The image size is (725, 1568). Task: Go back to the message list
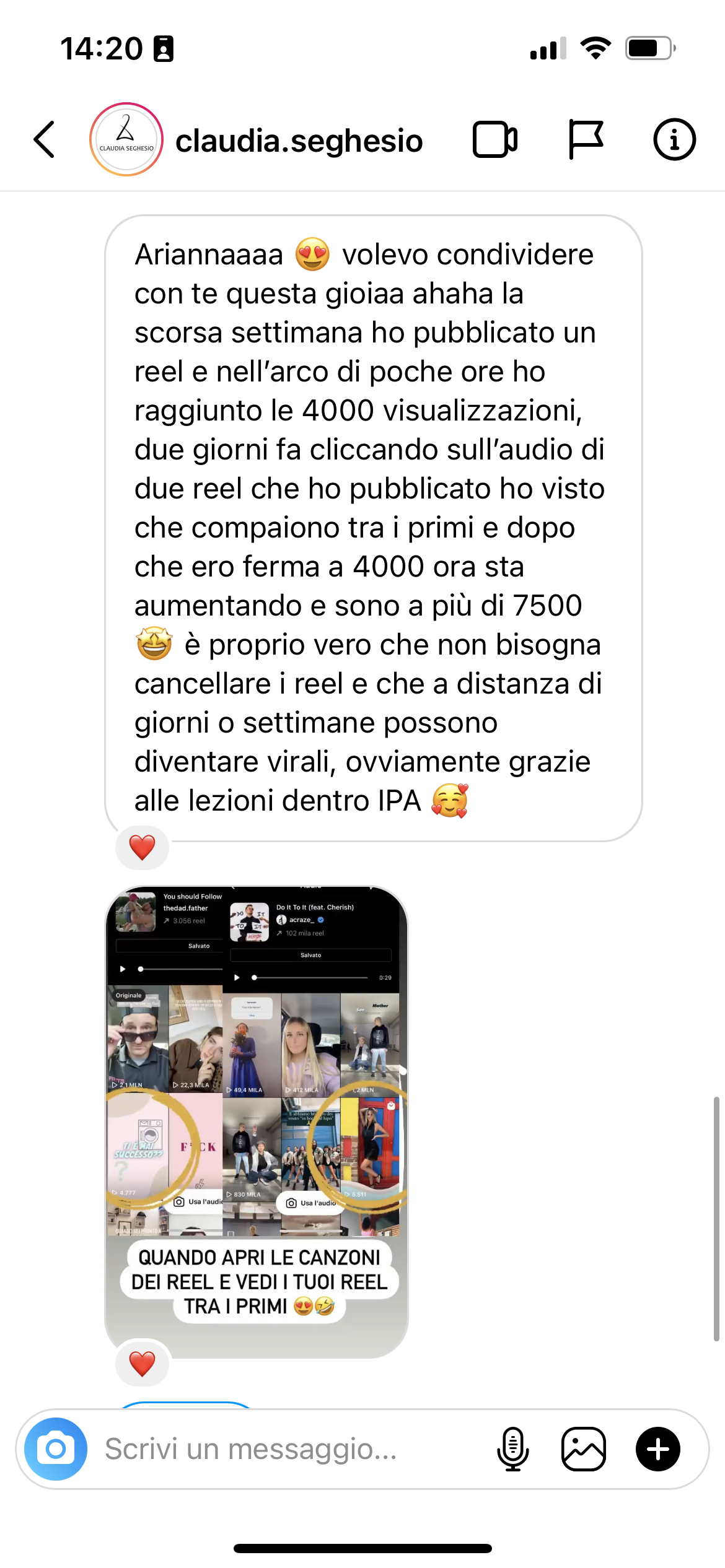[x=44, y=139]
